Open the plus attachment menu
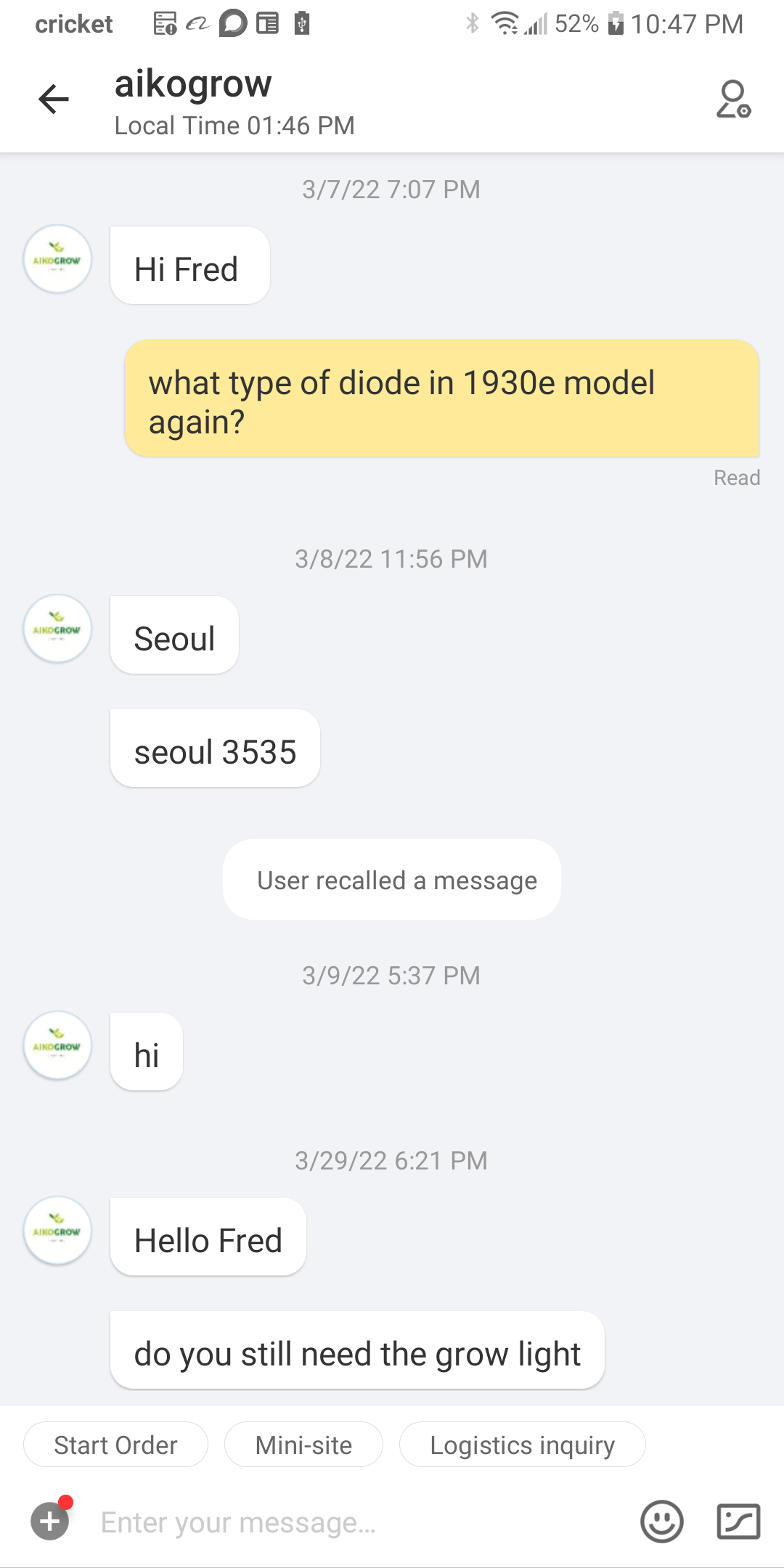 [x=50, y=1520]
